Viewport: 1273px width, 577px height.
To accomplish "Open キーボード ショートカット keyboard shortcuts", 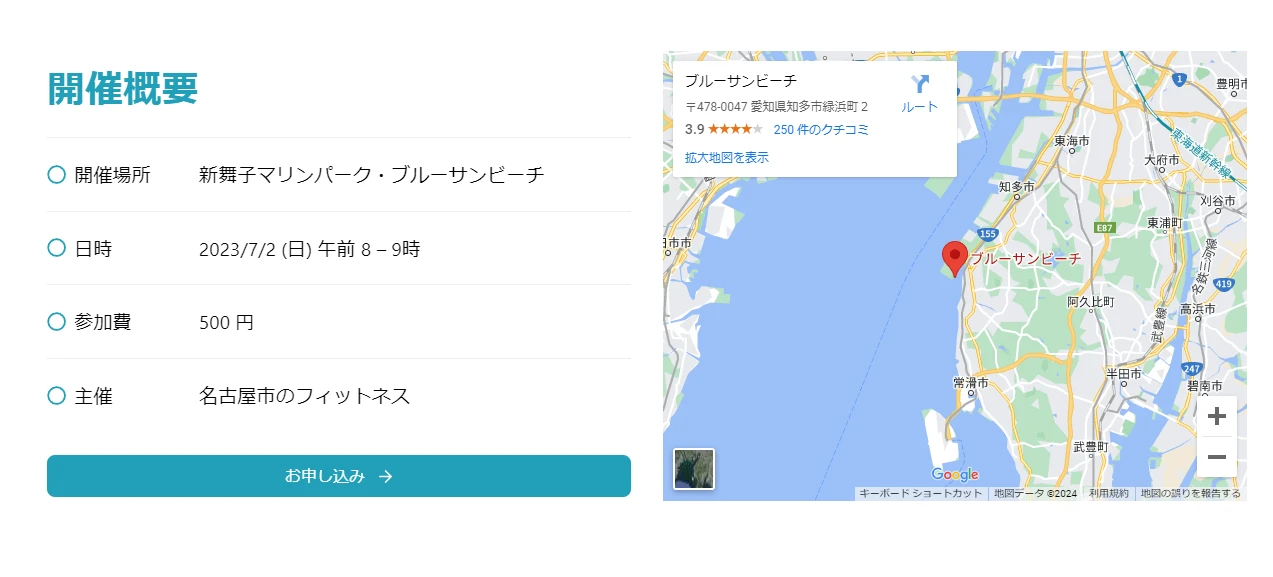I will coord(920,494).
